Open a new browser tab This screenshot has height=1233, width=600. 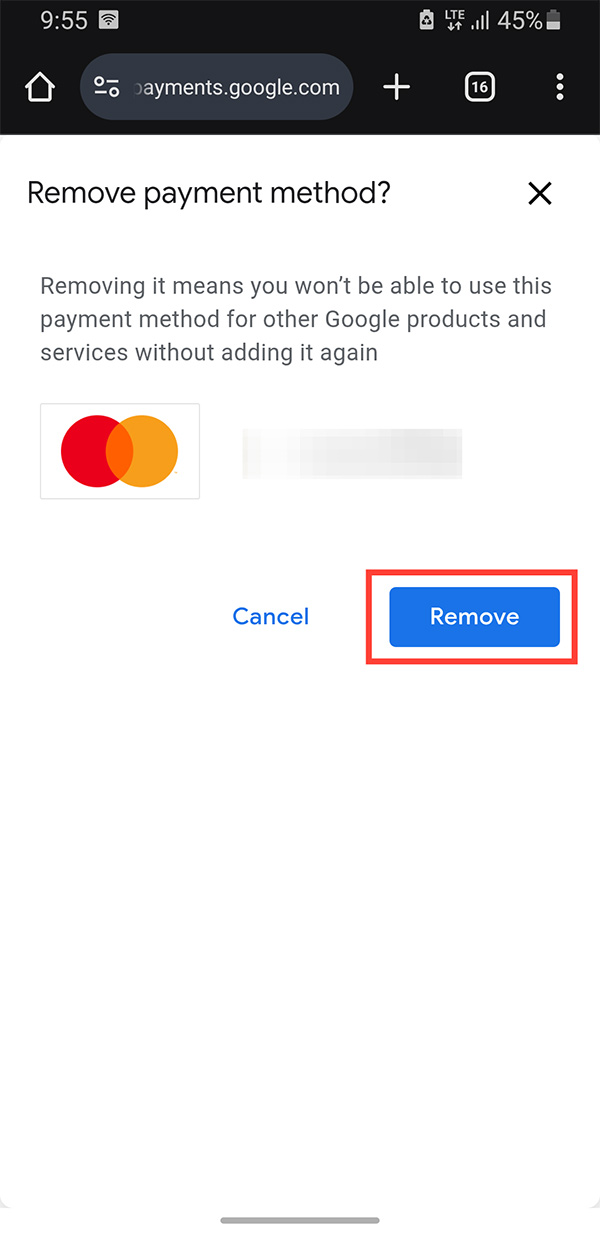(397, 88)
